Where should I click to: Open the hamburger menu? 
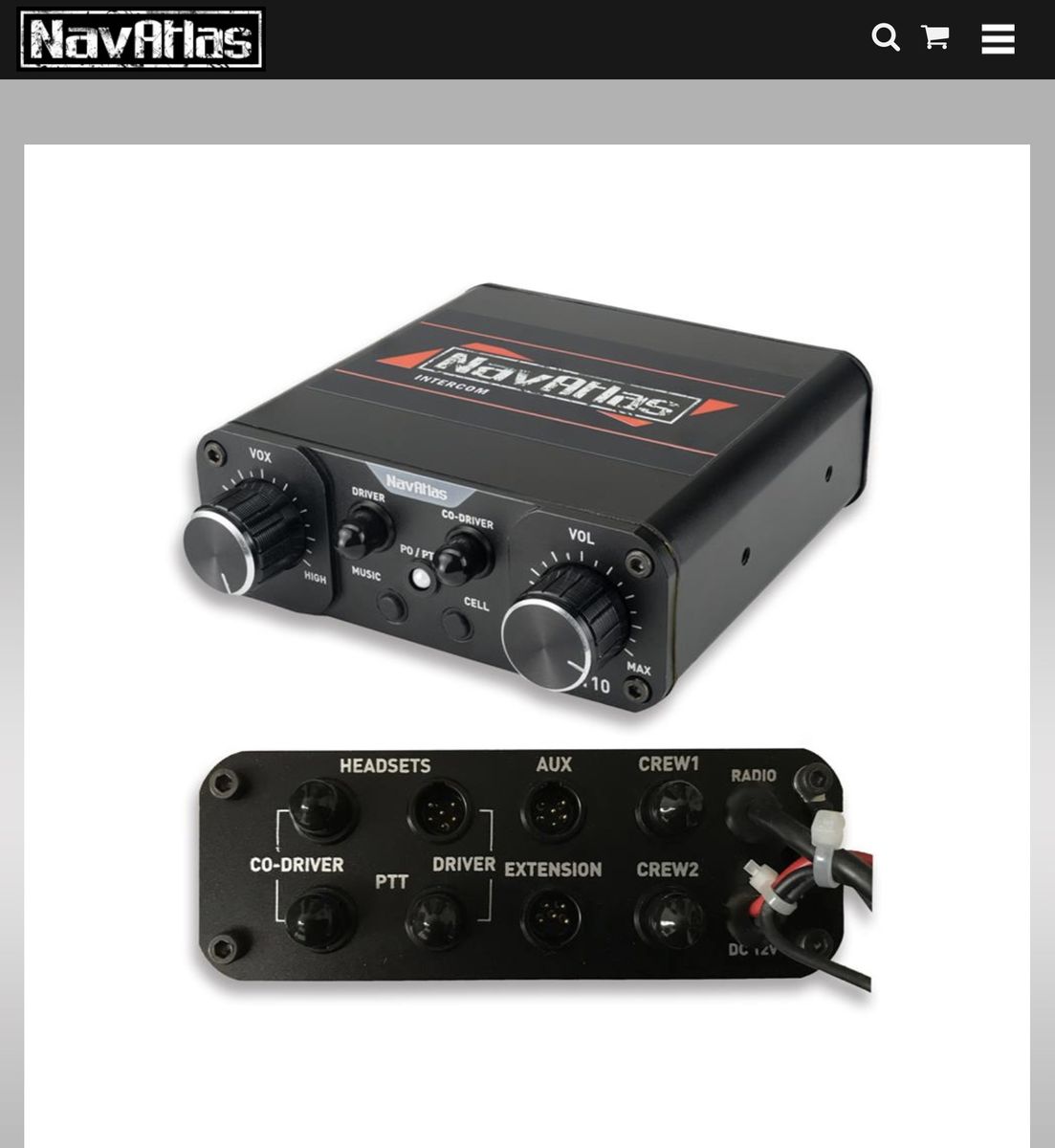point(998,39)
